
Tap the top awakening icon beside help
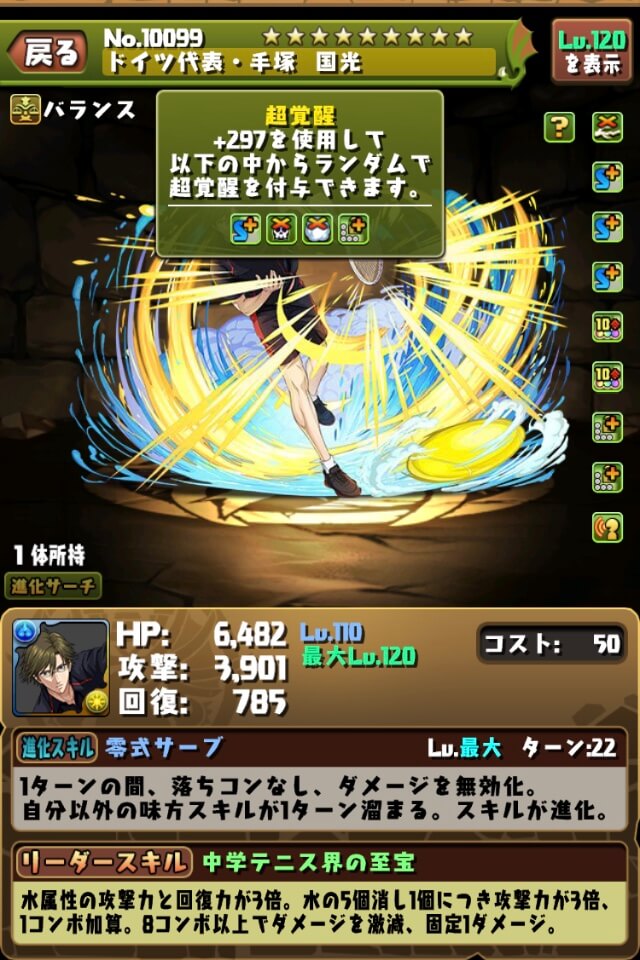click(x=606, y=126)
